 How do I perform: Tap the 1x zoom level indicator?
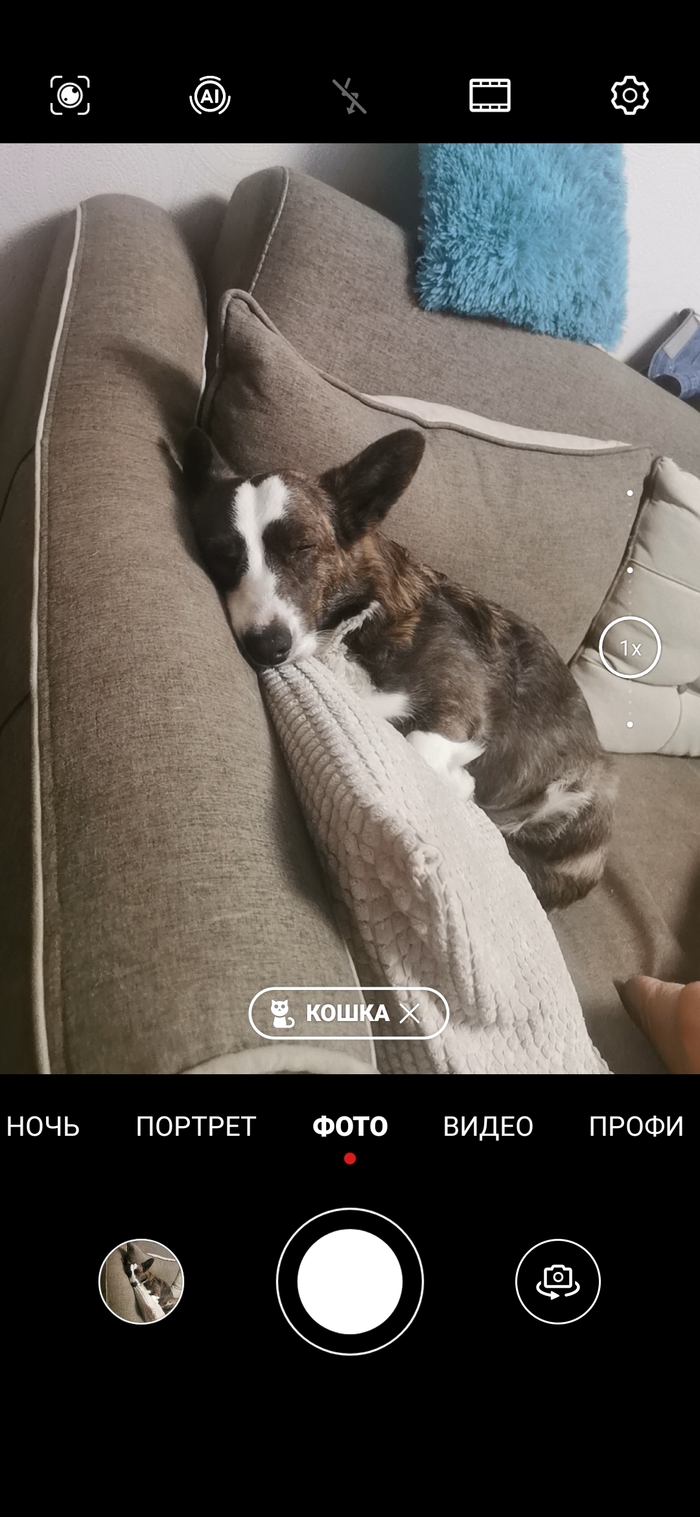(630, 648)
